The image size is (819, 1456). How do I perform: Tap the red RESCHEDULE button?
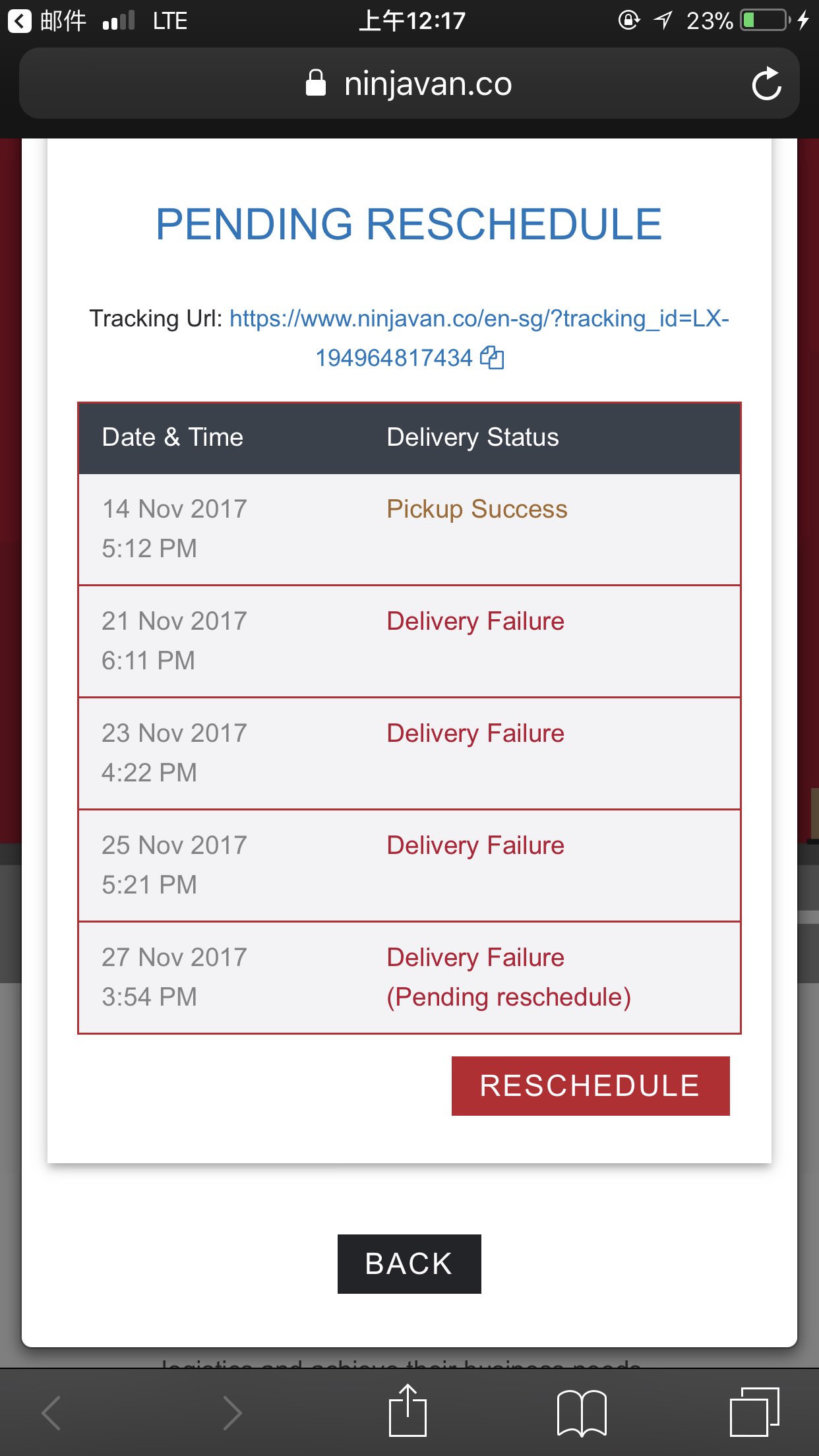(590, 1085)
